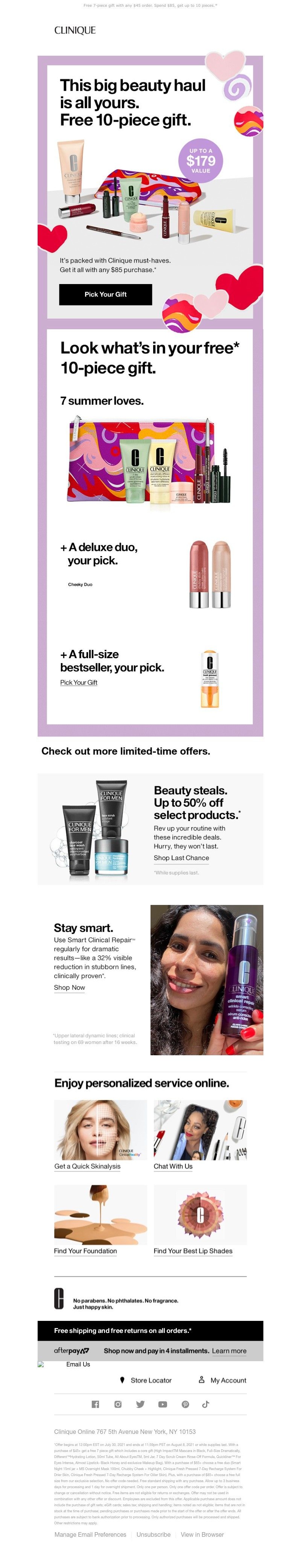Image resolution: width=301 pixels, height=1568 pixels.
Task: Tap Shop Now for Smart Clinical Repair
Action: pos(69,987)
